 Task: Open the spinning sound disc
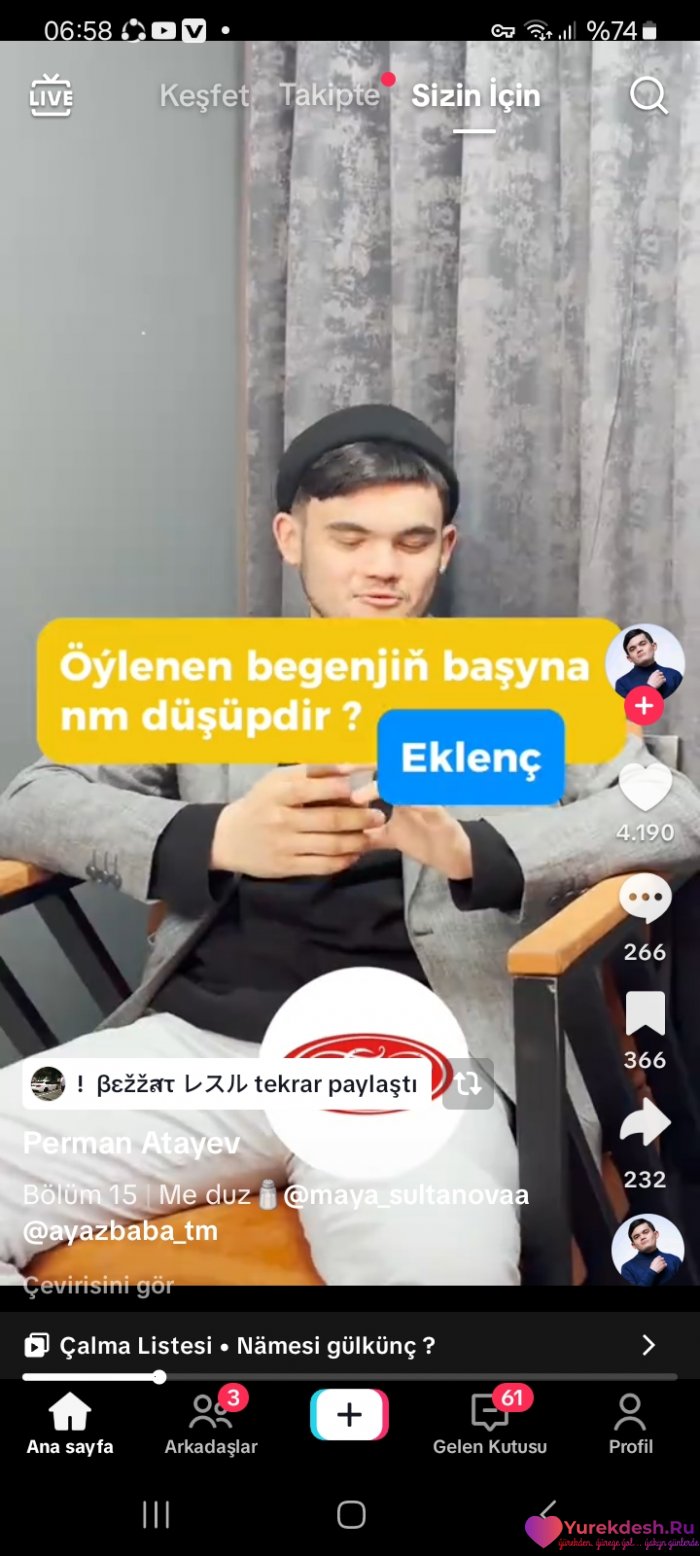coord(645,1250)
